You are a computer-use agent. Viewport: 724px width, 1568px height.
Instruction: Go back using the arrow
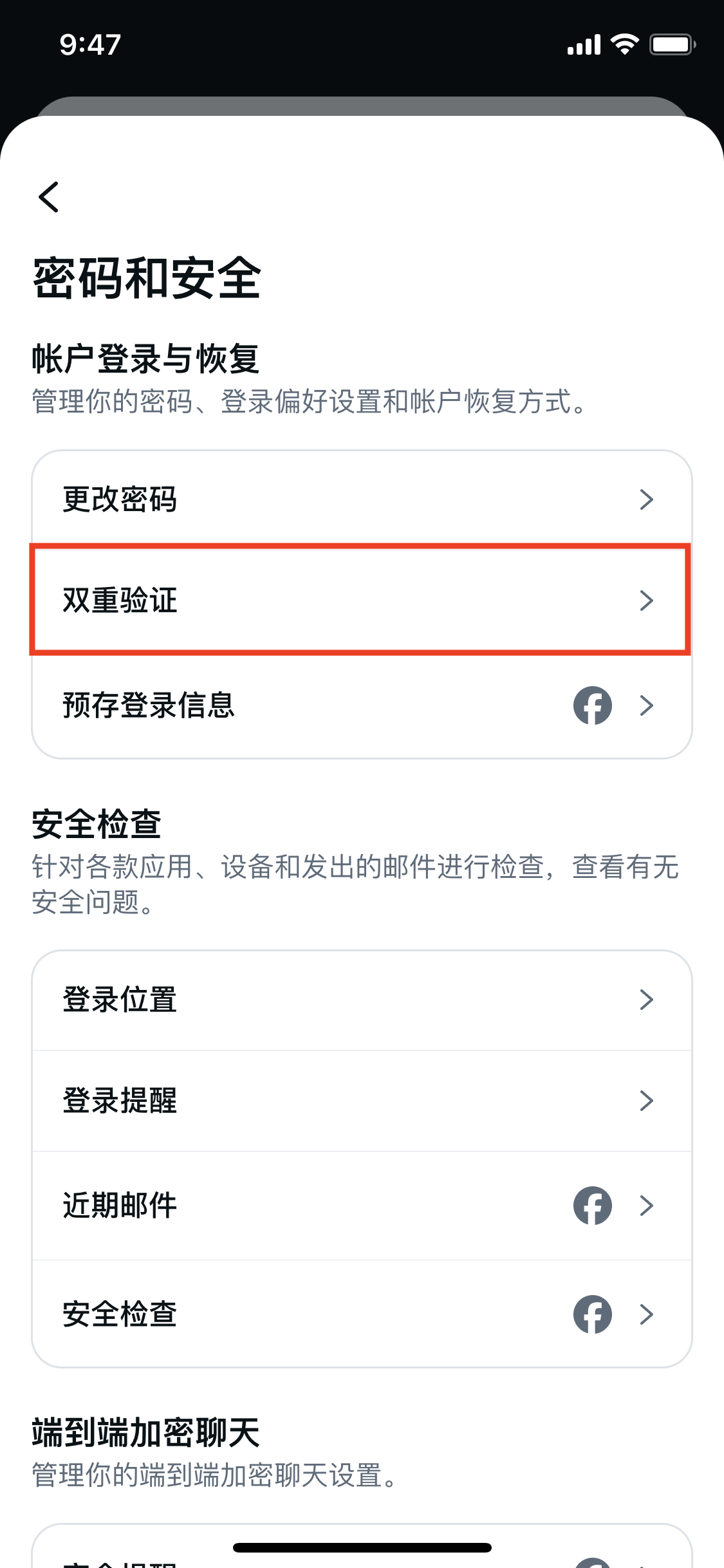pos(49,196)
